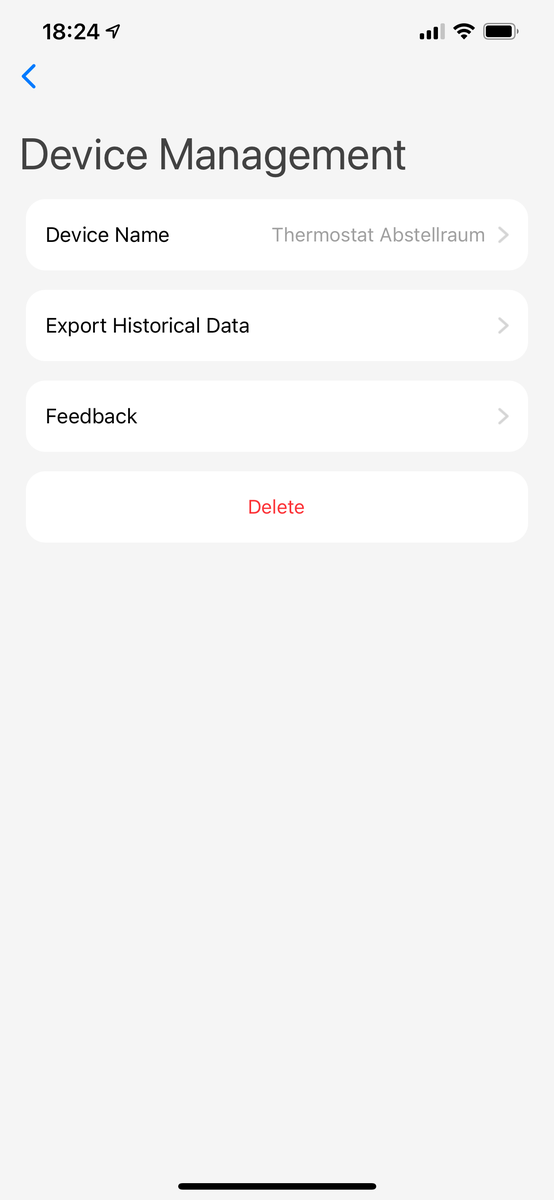Open the Device Name row

tap(277, 235)
